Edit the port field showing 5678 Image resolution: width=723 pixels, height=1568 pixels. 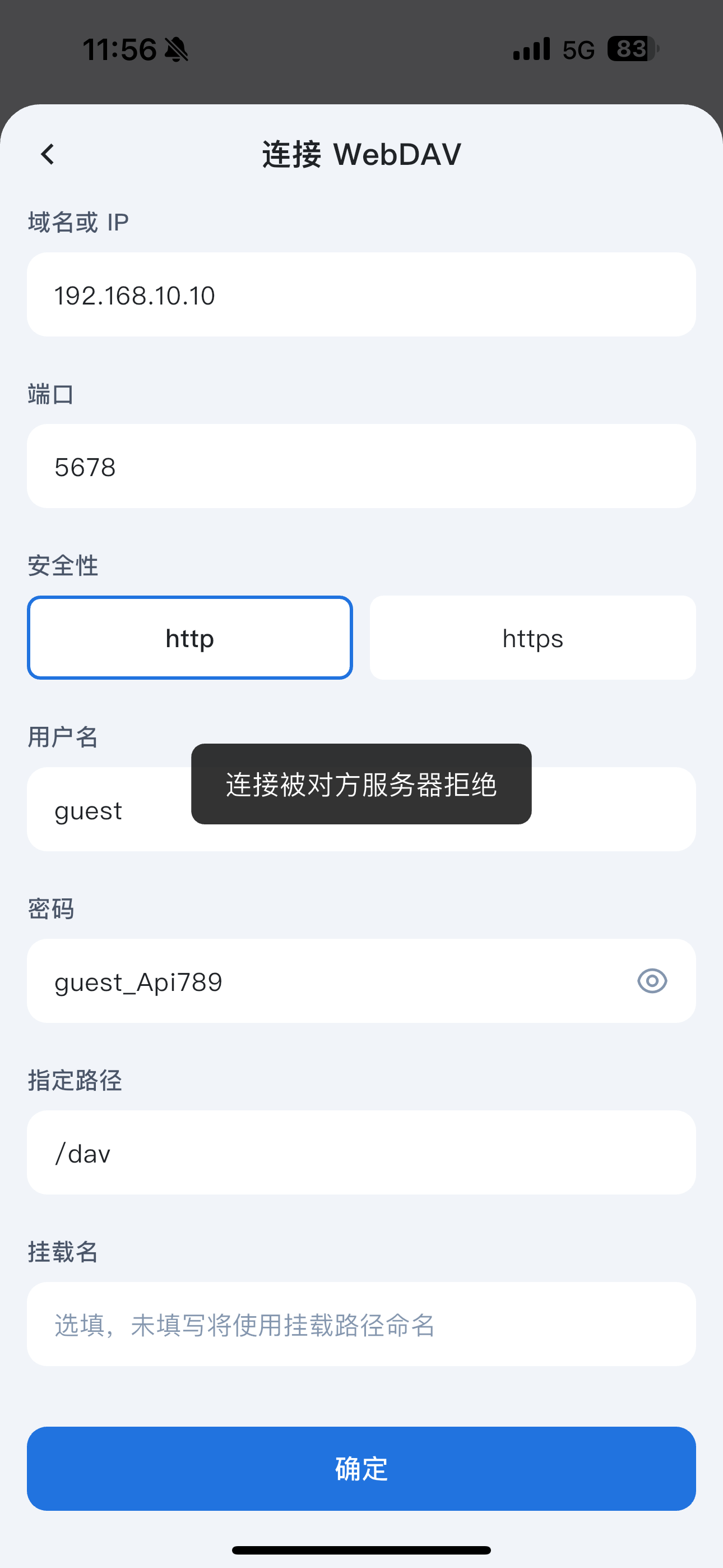pyautogui.click(x=361, y=467)
